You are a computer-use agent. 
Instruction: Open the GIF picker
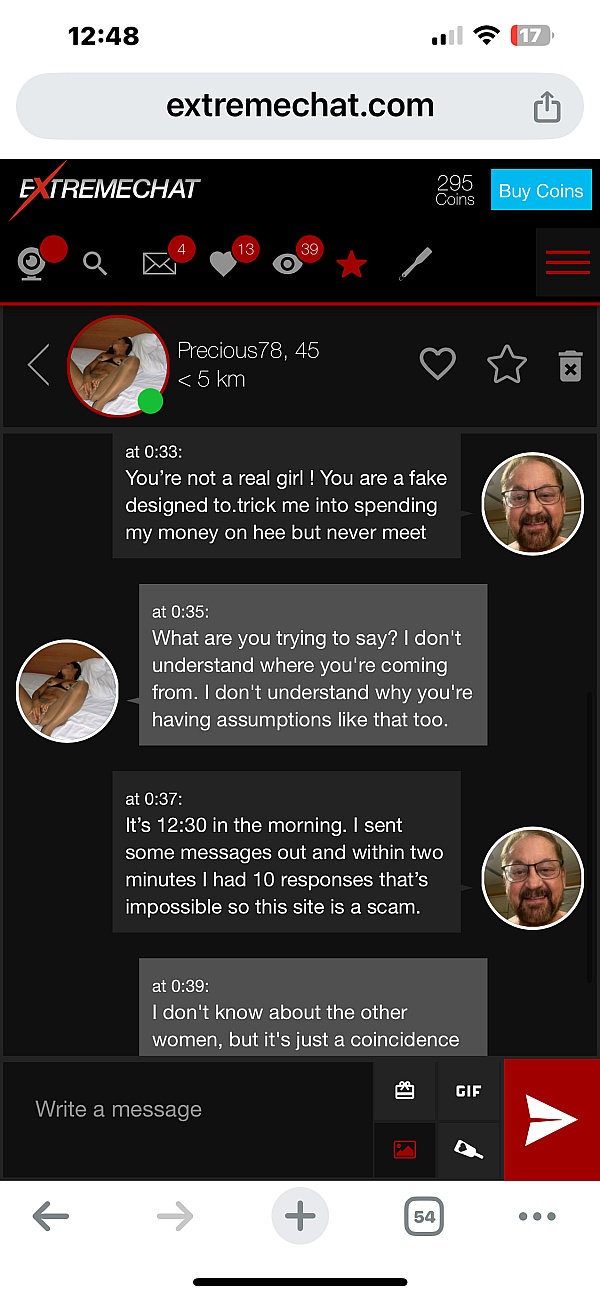pos(468,1091)
